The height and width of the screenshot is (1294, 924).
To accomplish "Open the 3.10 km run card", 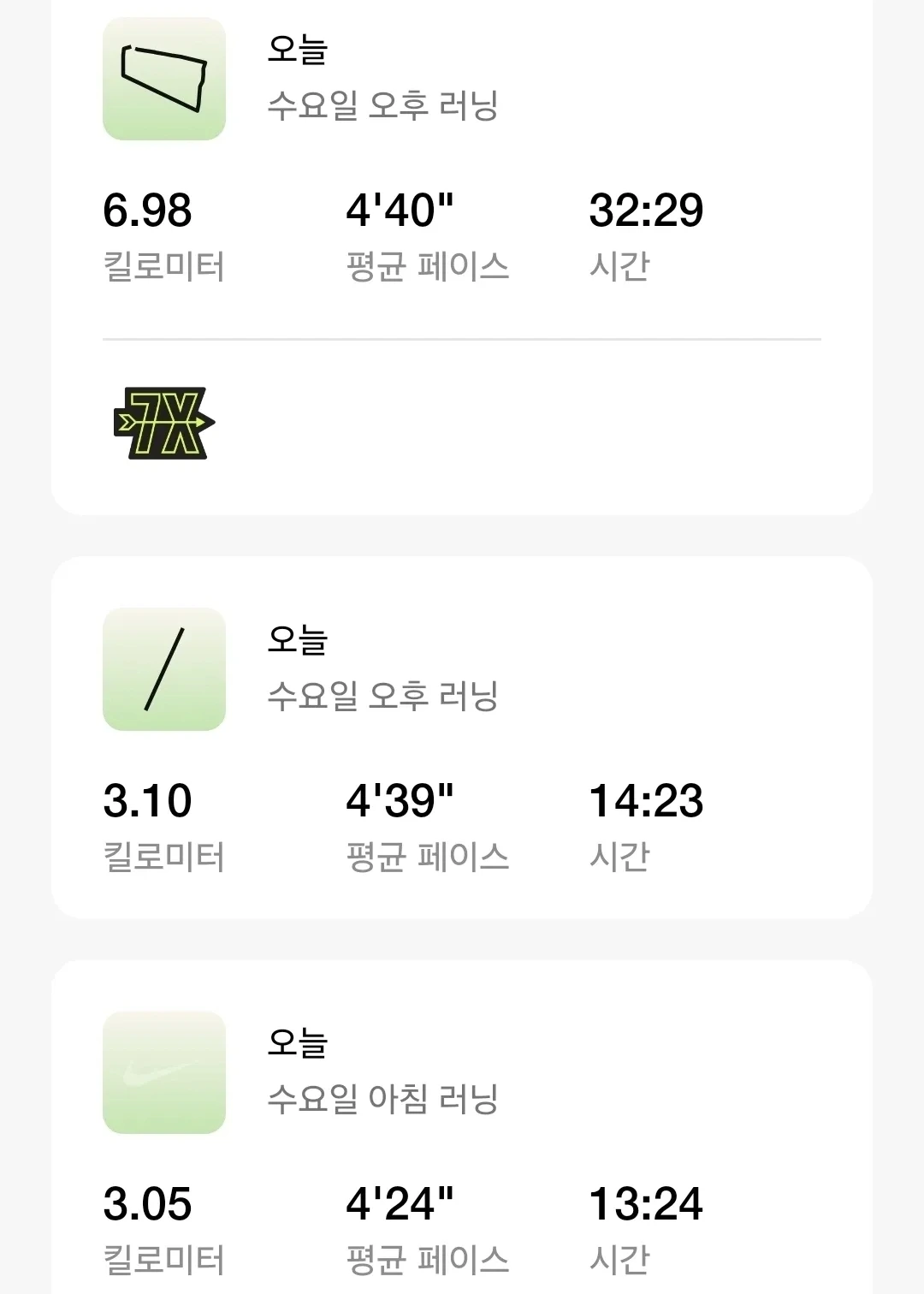I will point(462,738).
